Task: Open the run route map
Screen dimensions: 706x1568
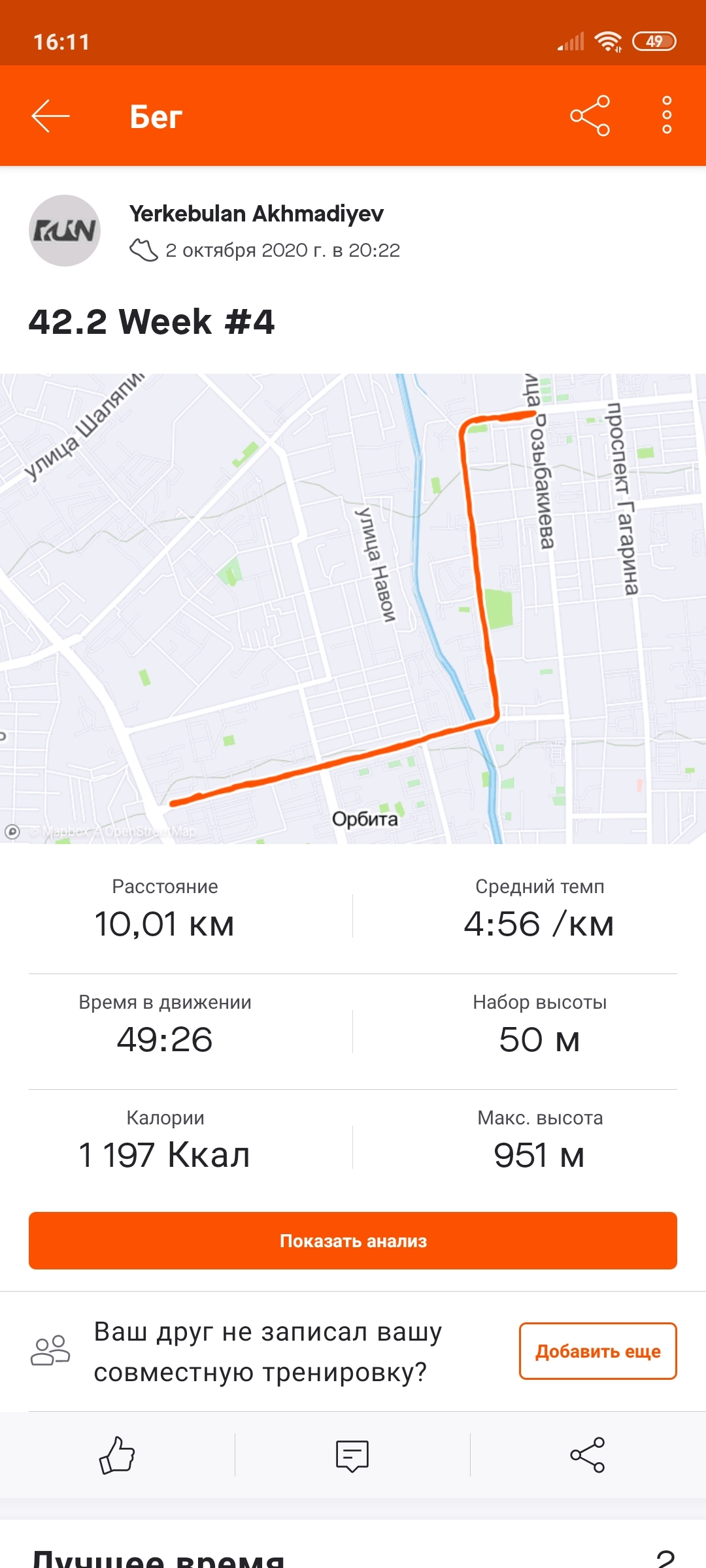Action: click(x=353, y=608)
